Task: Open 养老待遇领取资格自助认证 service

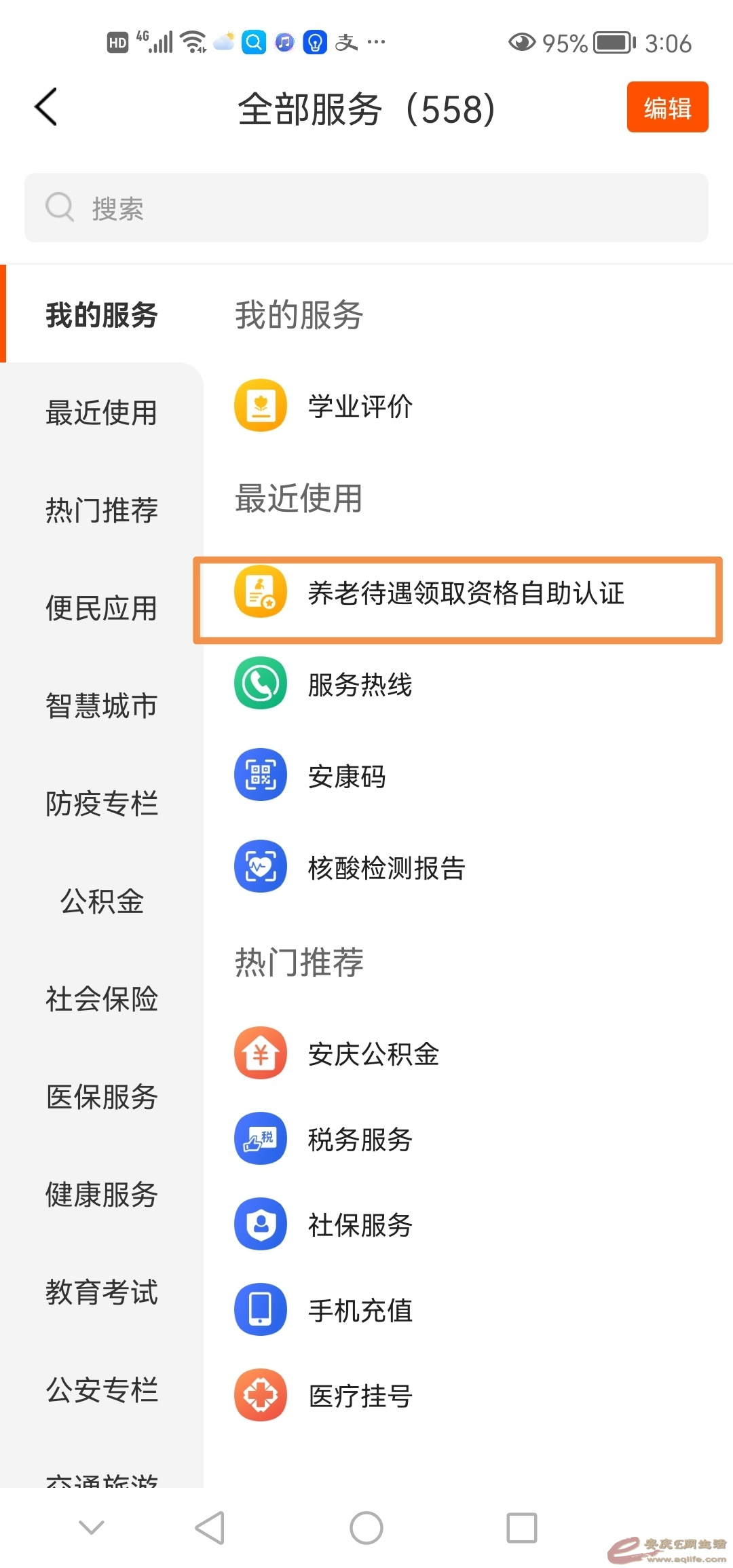Action: click(x=465, y=593)
